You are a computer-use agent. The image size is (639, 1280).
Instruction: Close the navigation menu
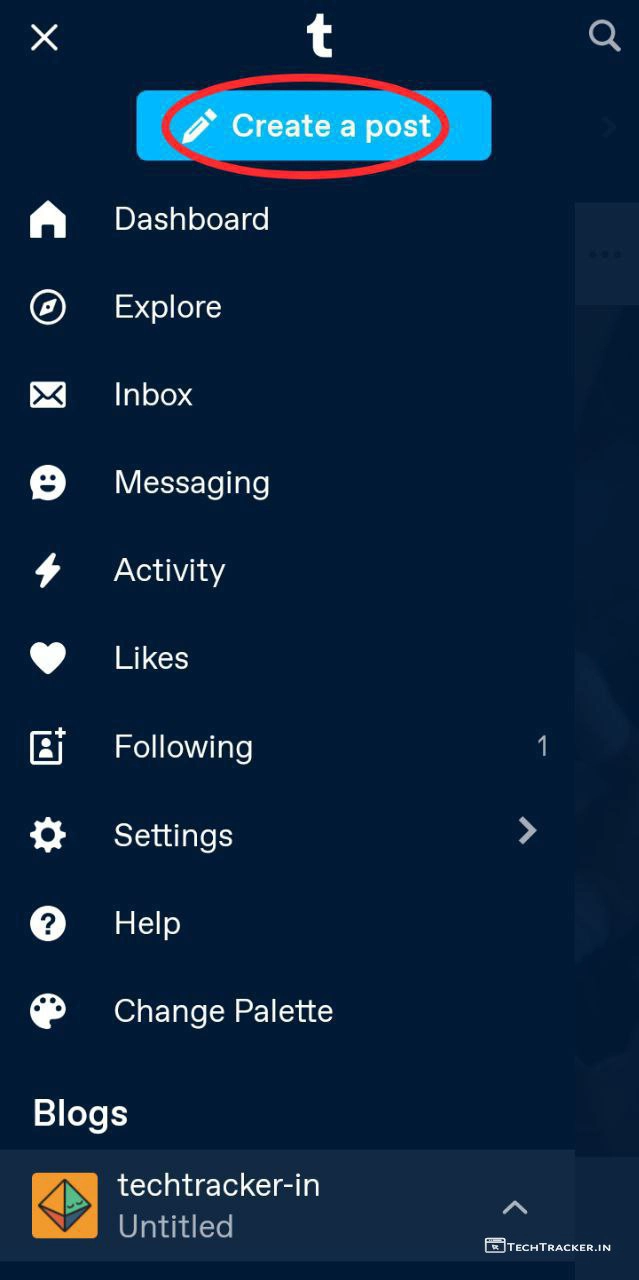tap(44, 38)
